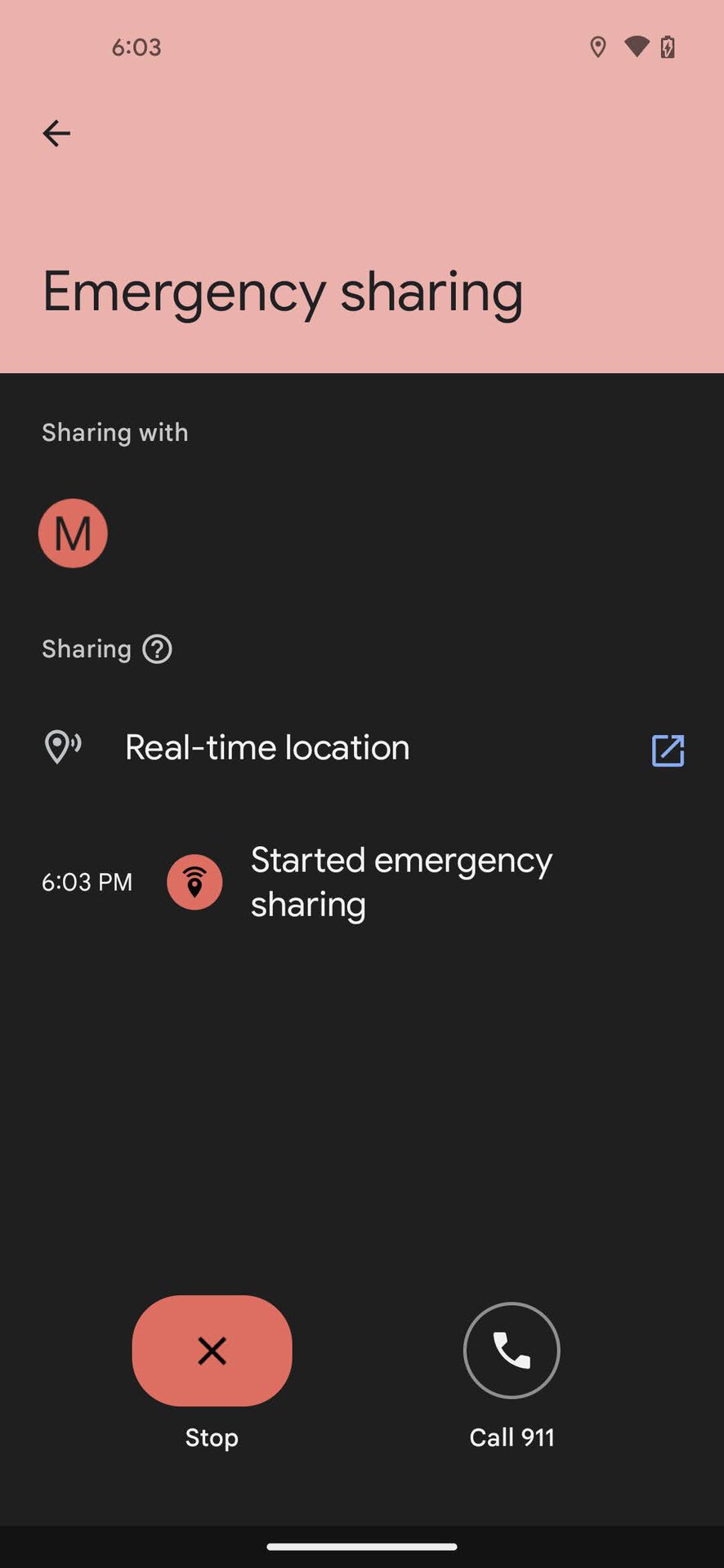Open contact M under Sharing with
Viewport: 724px width, 1568px height.
[73, 533]
